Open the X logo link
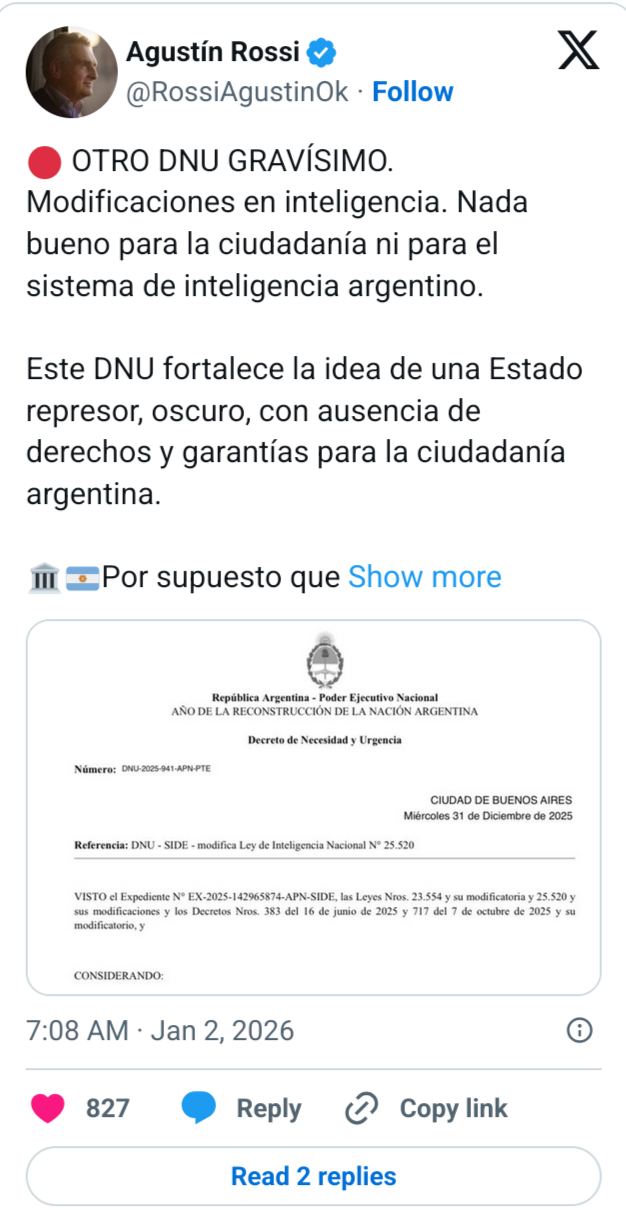 (577, 50)
